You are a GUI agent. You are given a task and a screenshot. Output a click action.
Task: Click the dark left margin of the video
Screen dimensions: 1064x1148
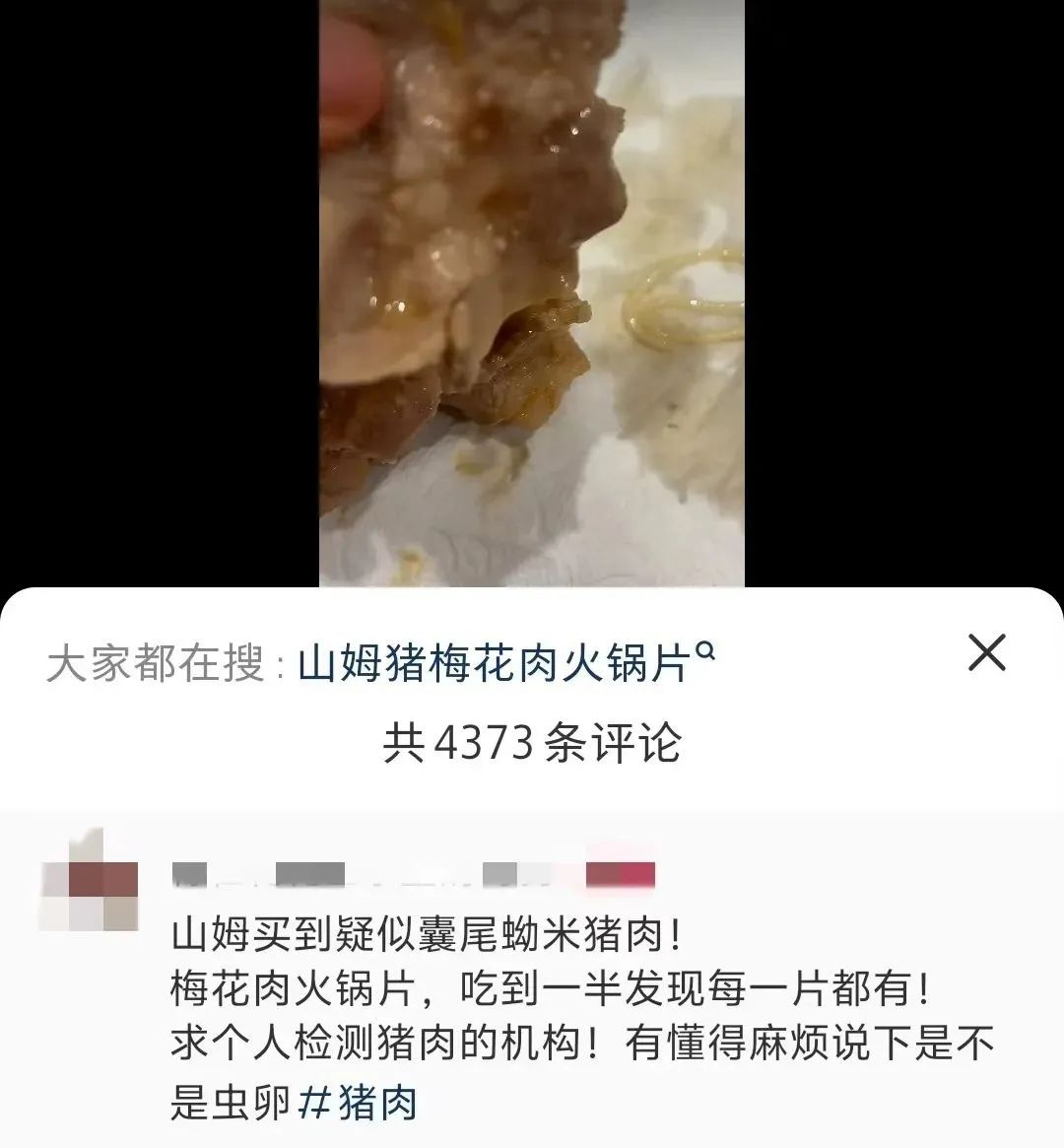pyautogui.click(x=158, y=296)
